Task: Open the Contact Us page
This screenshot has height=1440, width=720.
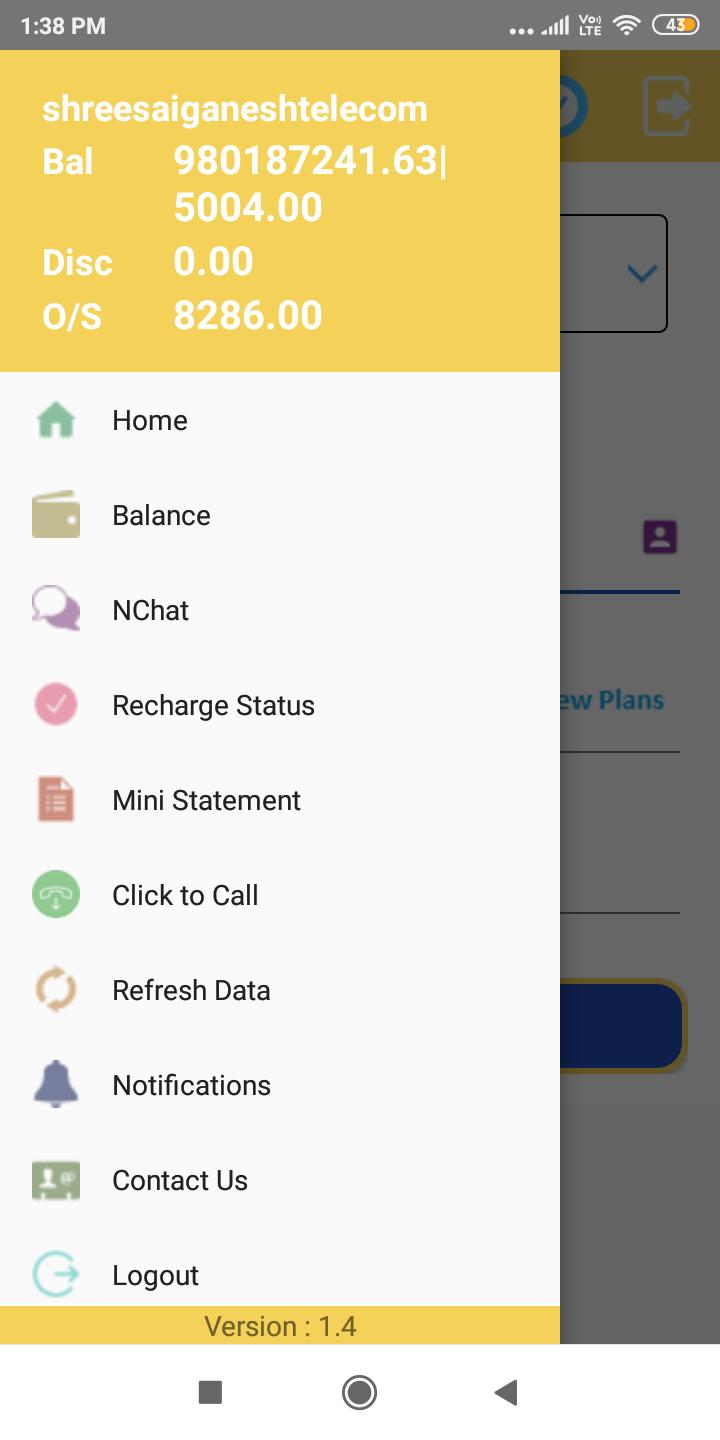Action: pyautogui.click(x=180, y=1180)
